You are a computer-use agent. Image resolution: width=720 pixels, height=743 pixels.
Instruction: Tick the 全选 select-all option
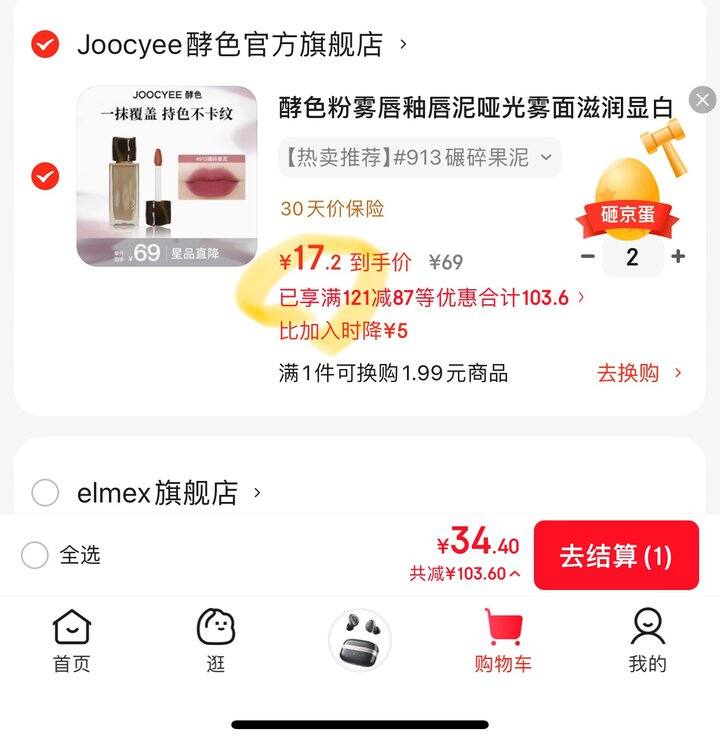(36, 555)
